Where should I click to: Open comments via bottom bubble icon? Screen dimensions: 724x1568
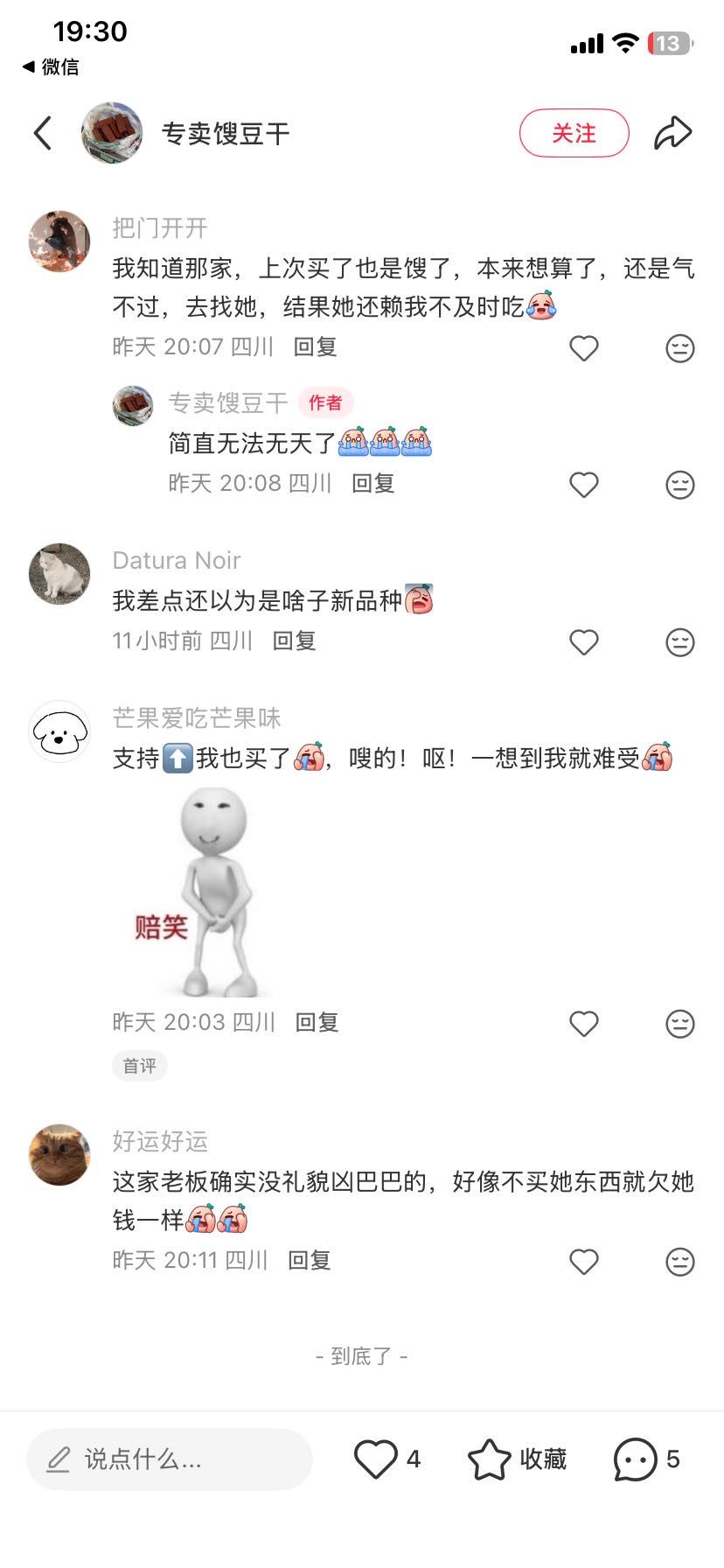636,1459
